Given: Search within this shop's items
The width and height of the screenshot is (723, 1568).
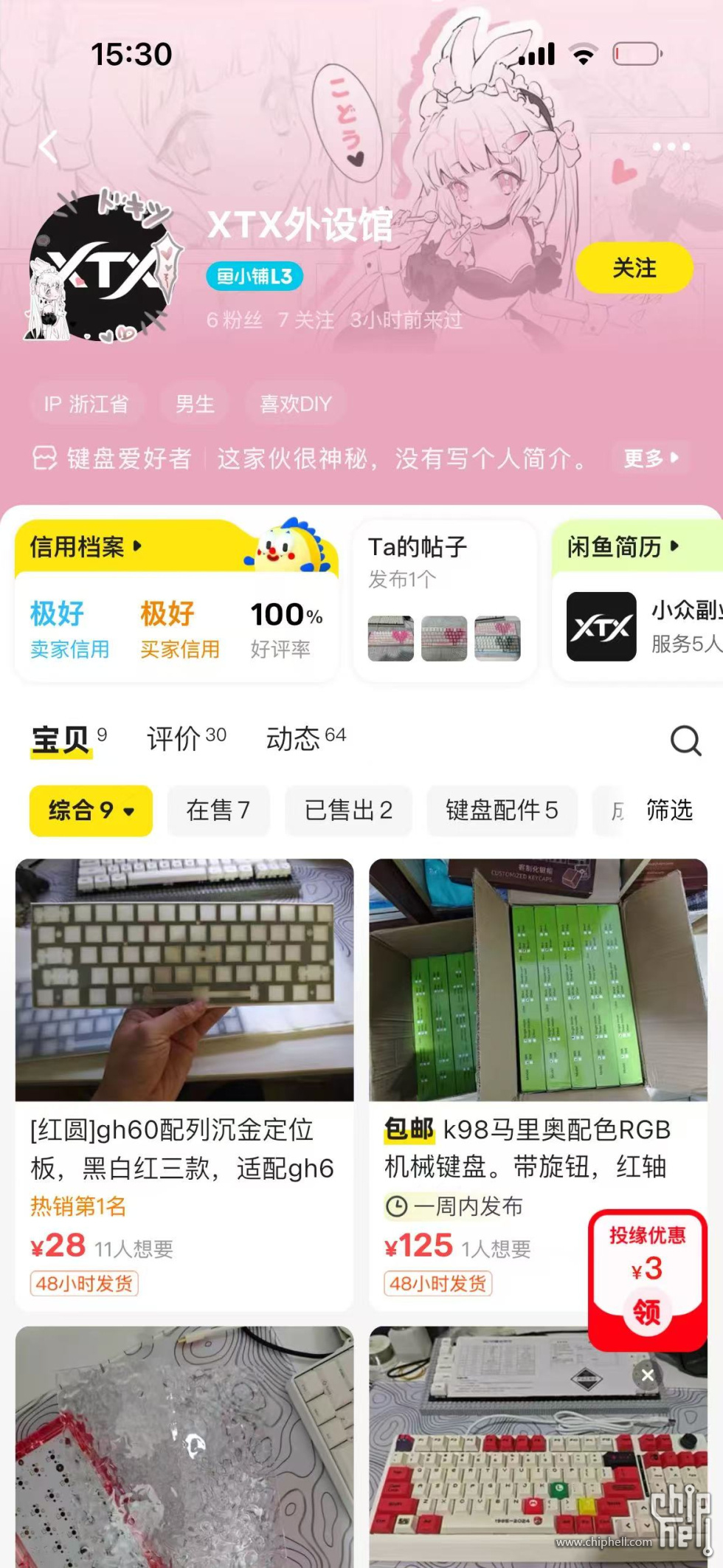Looking at the screenshot, I should tap(685, 740).
